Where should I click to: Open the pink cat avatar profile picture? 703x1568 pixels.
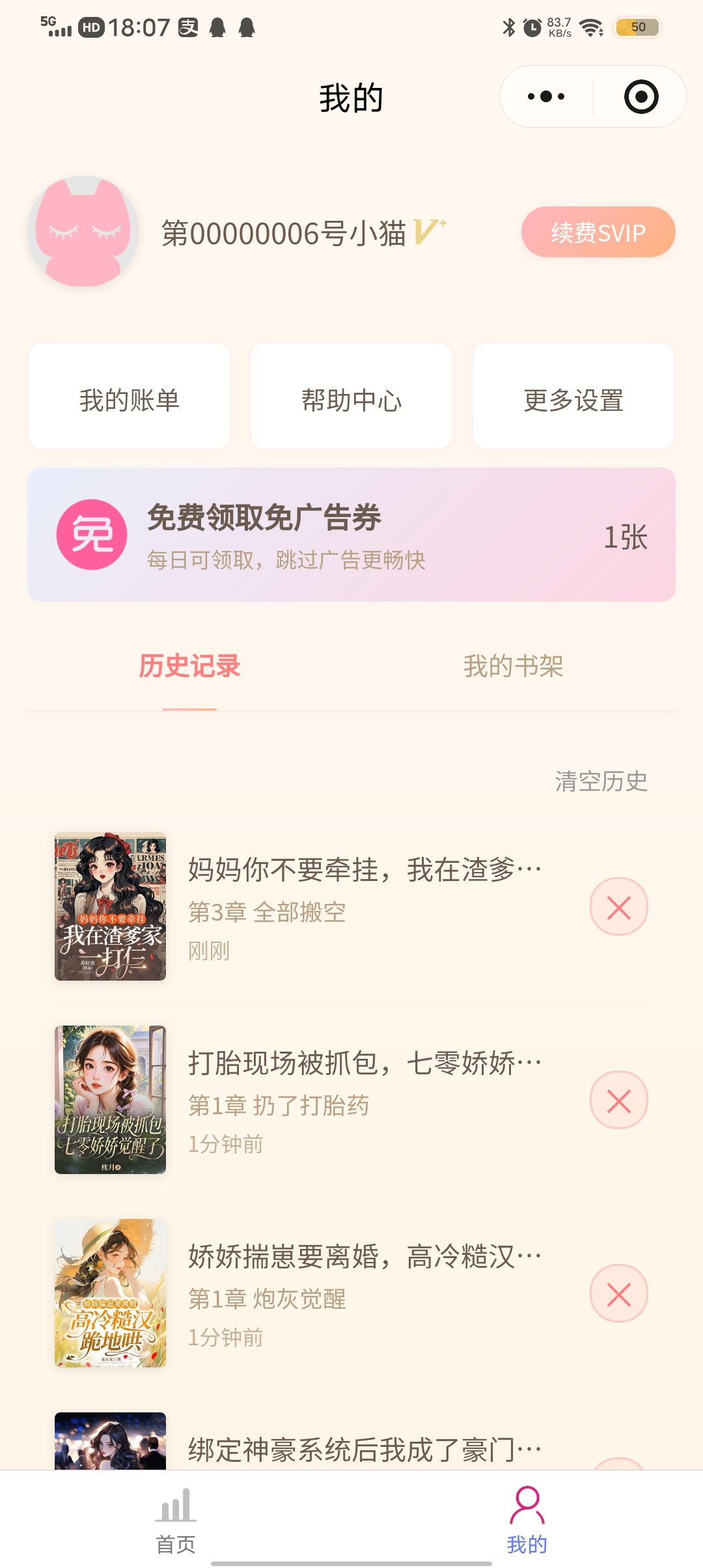pyautogui.click(x=81, y=231)
